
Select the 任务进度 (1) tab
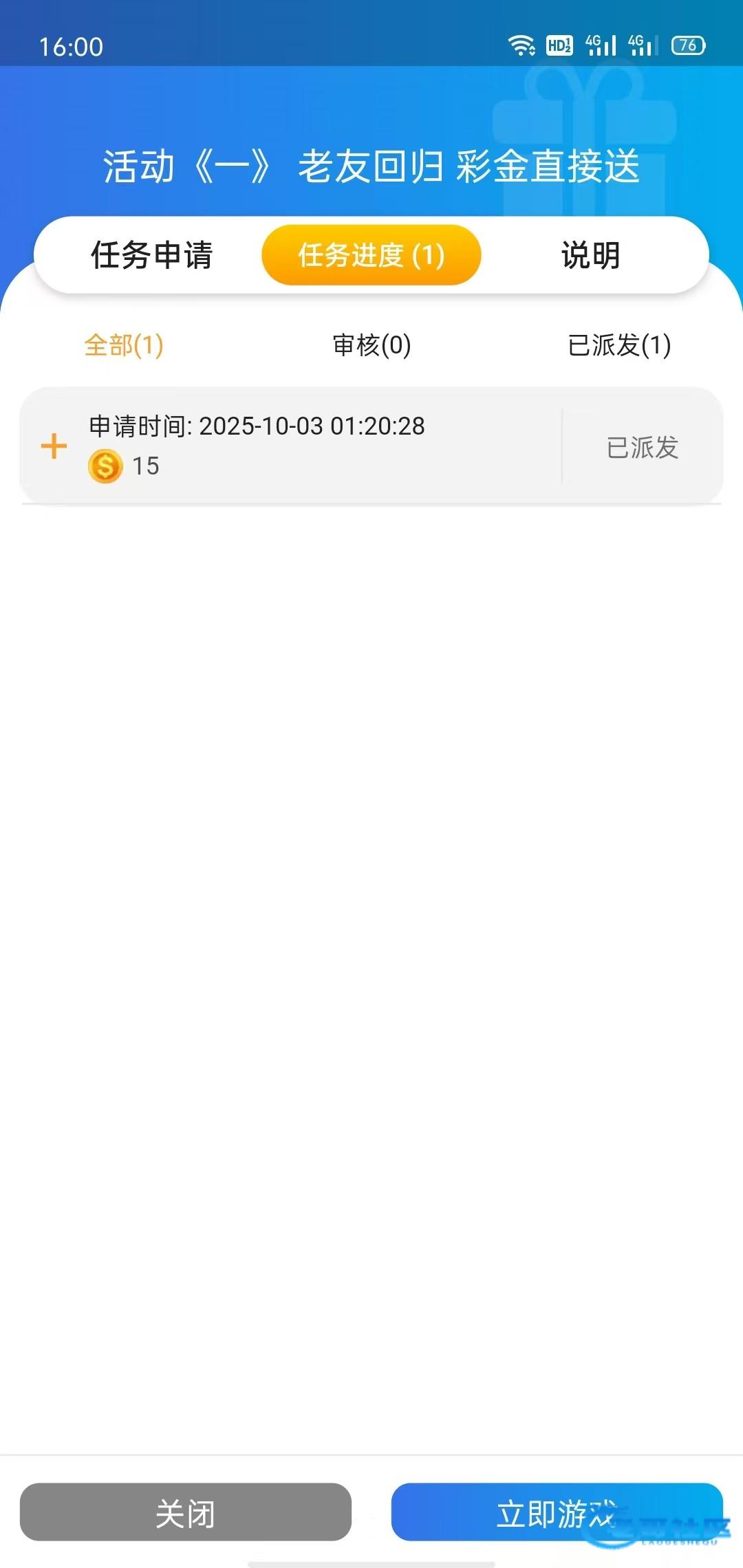(371, 255)
